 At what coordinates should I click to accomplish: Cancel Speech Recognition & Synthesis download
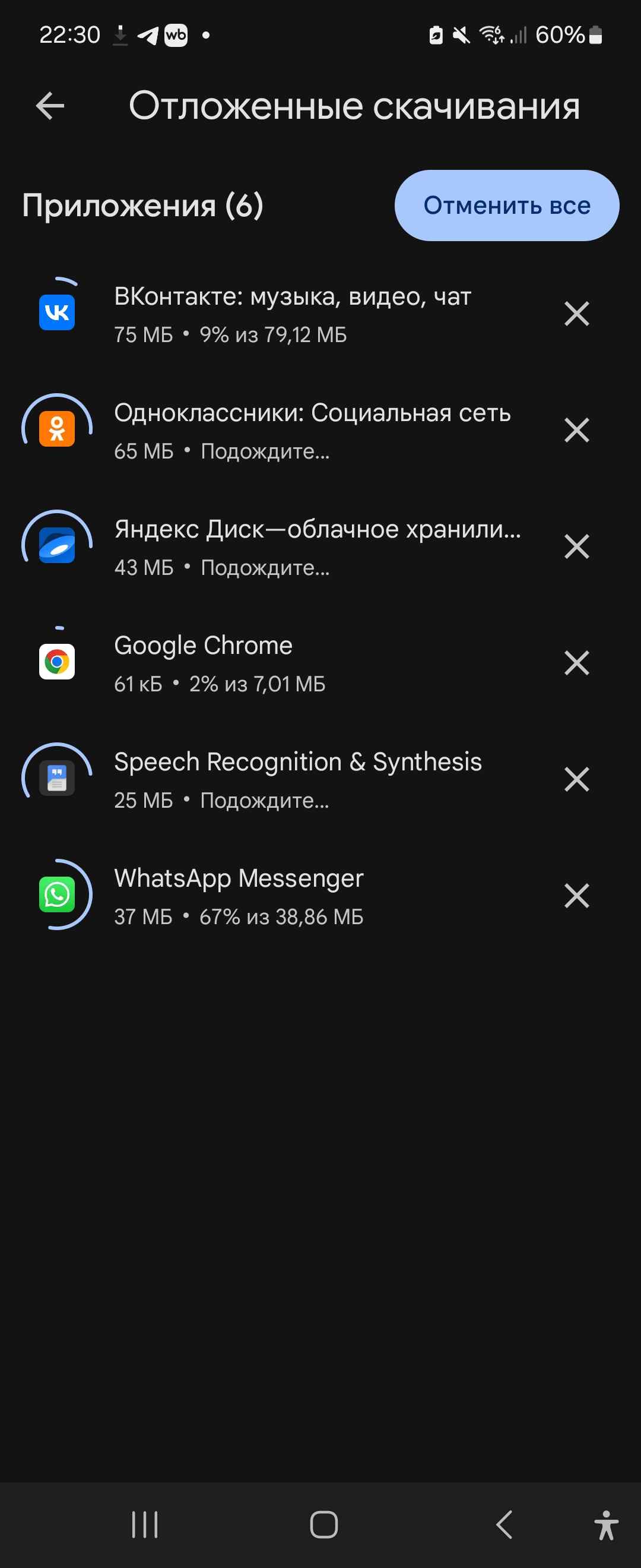point(576,779)
